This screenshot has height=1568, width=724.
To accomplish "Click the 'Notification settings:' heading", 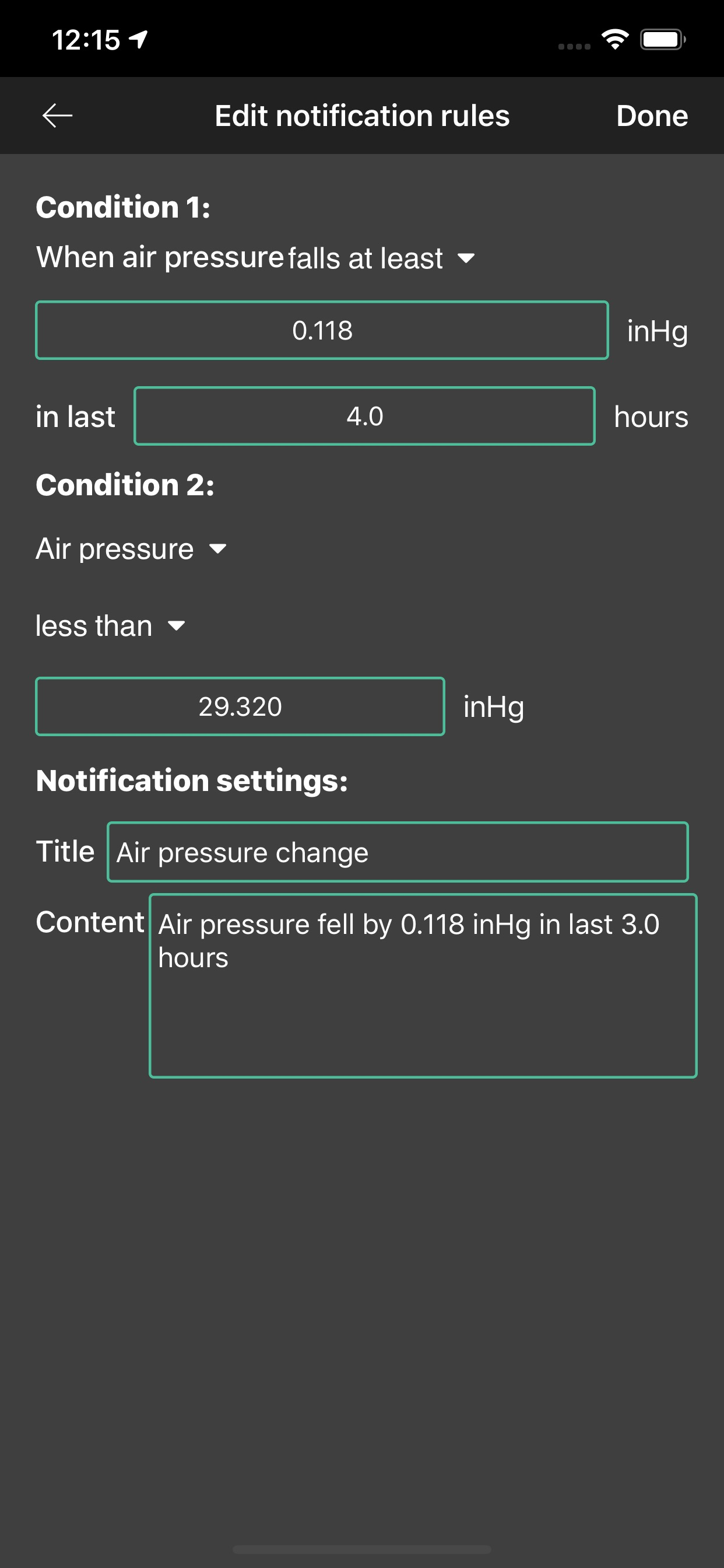I will pos(192,780).
